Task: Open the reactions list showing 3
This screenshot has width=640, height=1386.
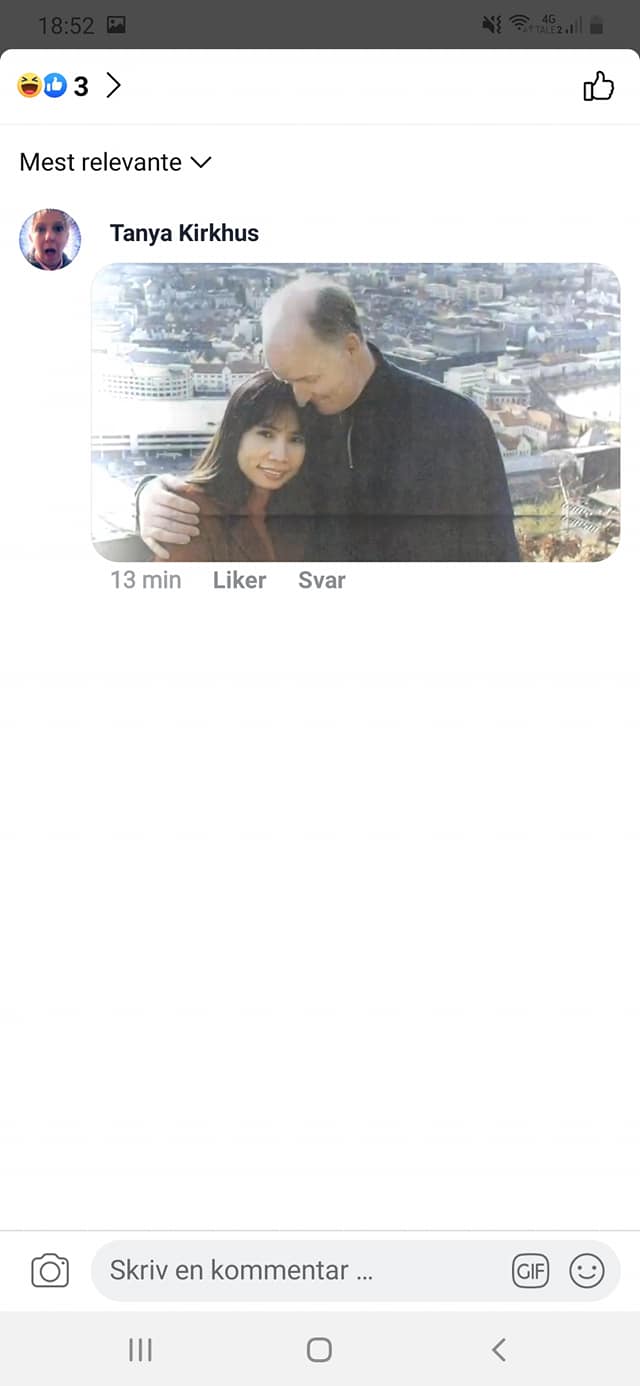Action: tap(69, 86)
